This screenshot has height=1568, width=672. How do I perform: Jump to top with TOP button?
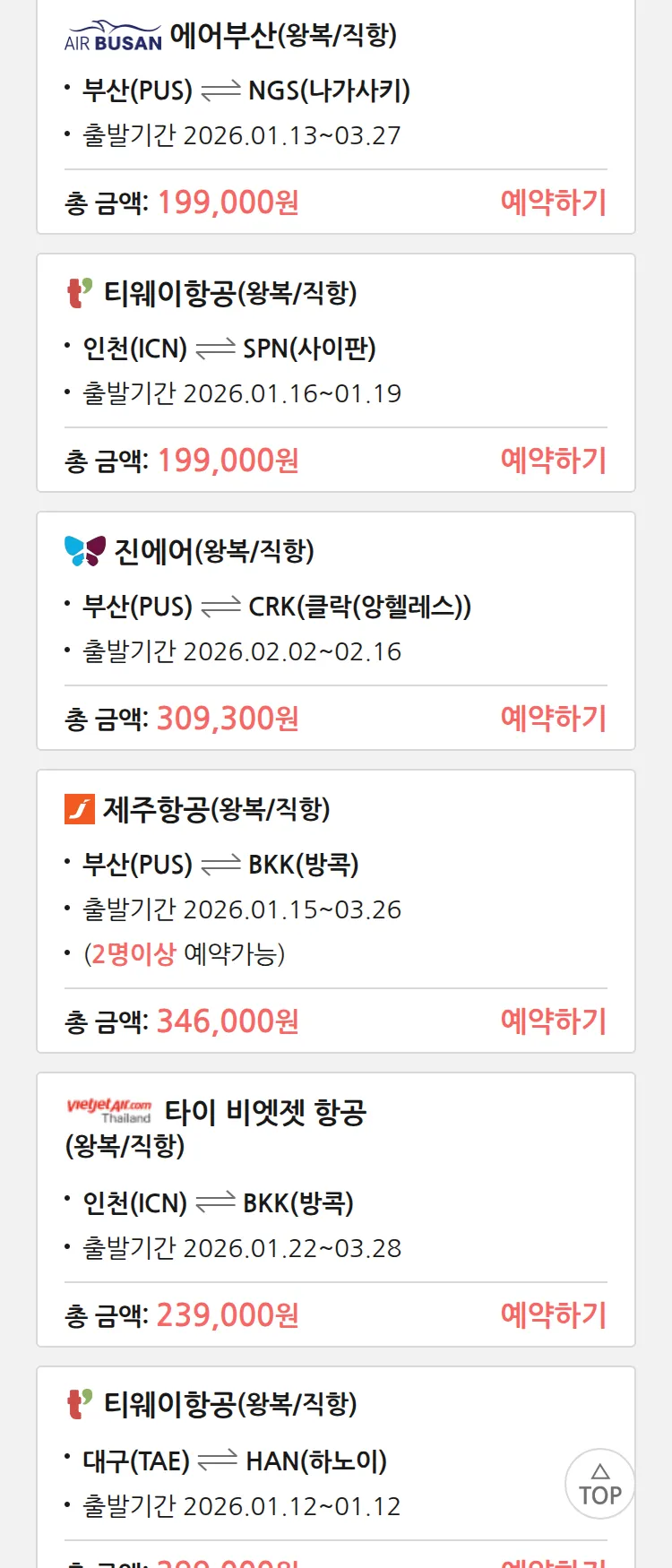click(x=599, y=1484)
